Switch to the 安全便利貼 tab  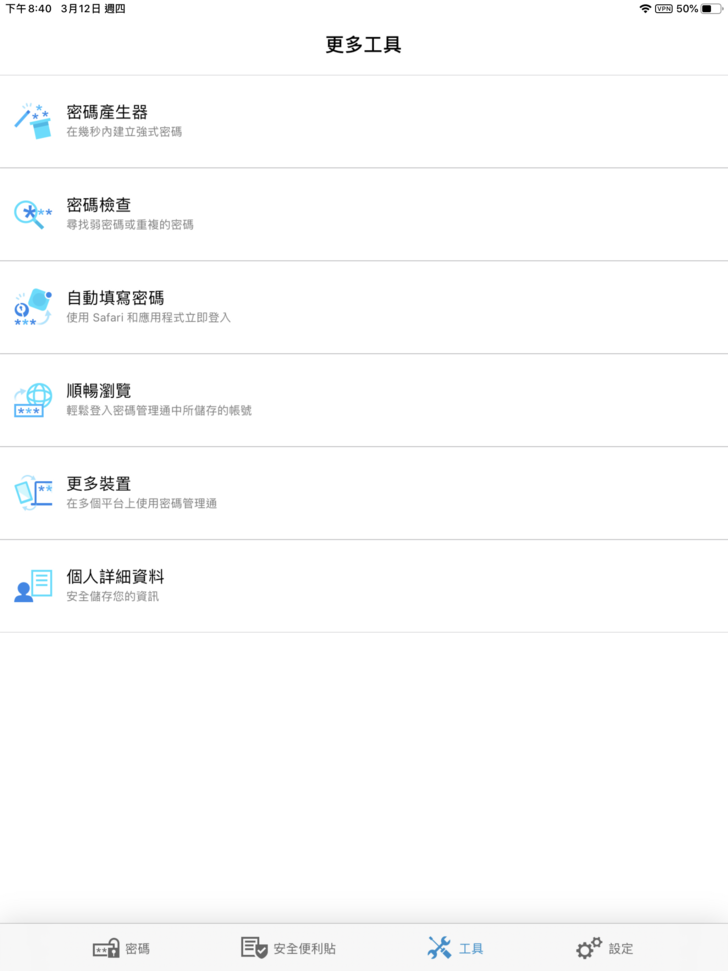pyautogui.click(x=288, y=948)
